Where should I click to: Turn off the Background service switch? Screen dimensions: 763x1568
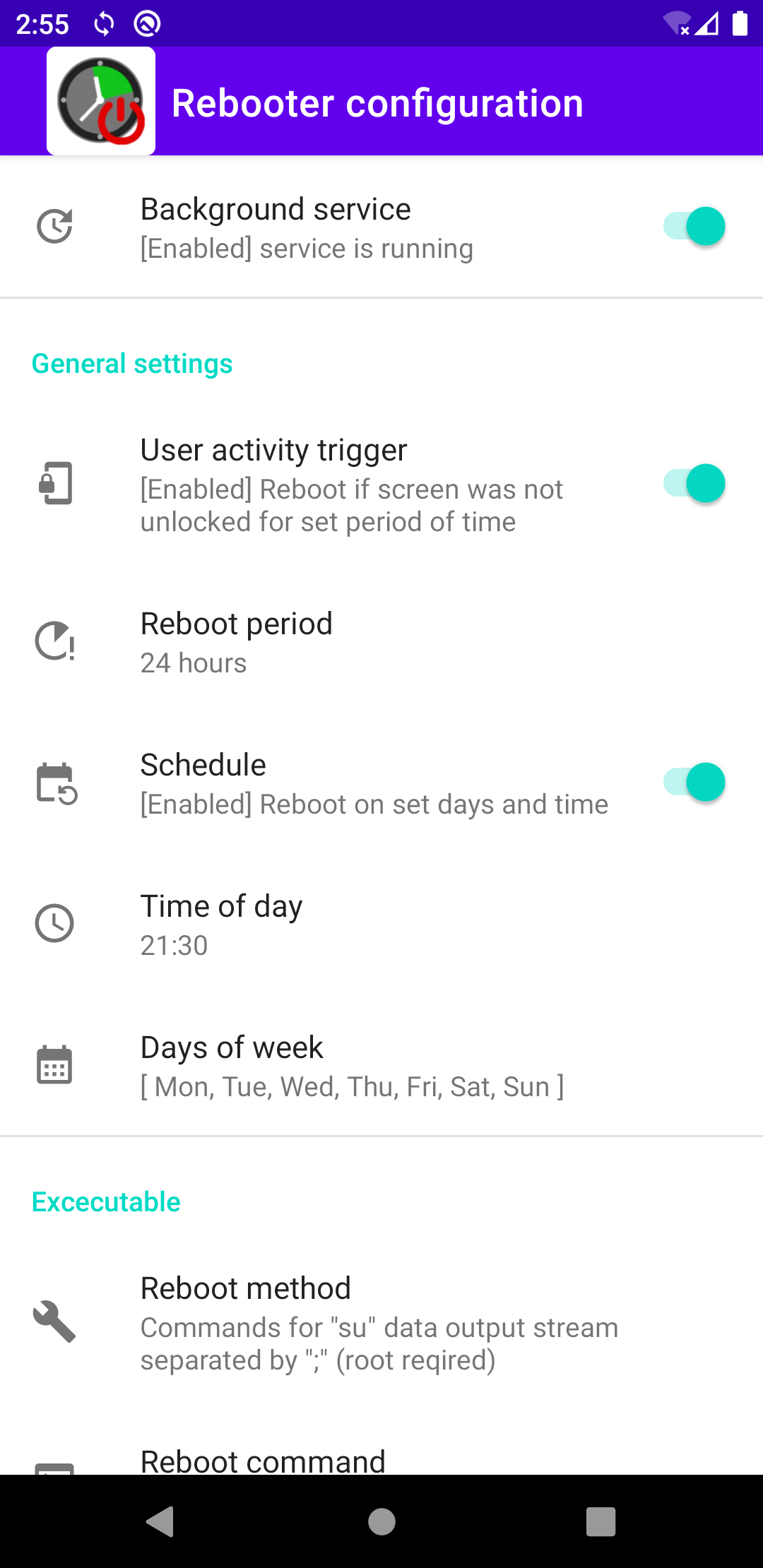point(694,227)
